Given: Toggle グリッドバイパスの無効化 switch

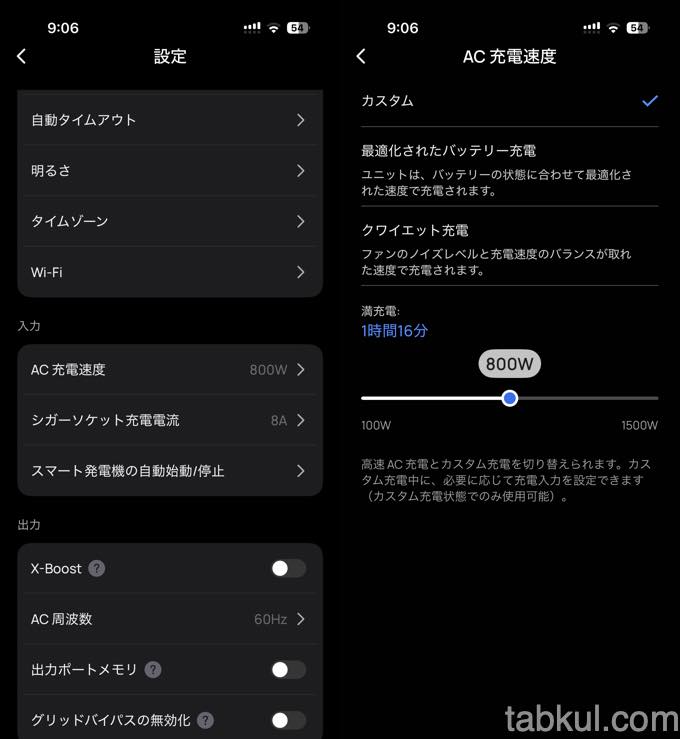Looking at the screenshot, I should (x=288, y=720).
